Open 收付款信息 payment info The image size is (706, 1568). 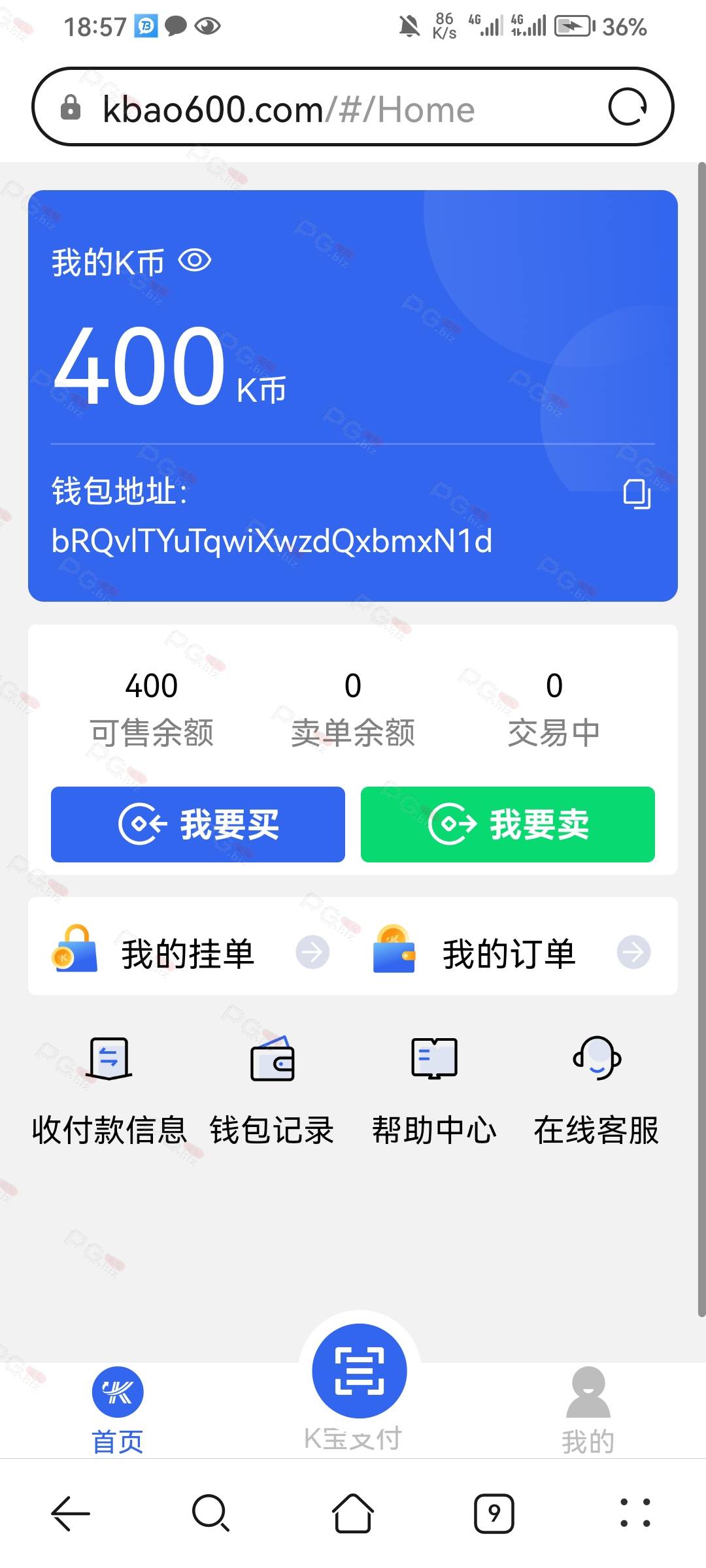coord(109,1091)
